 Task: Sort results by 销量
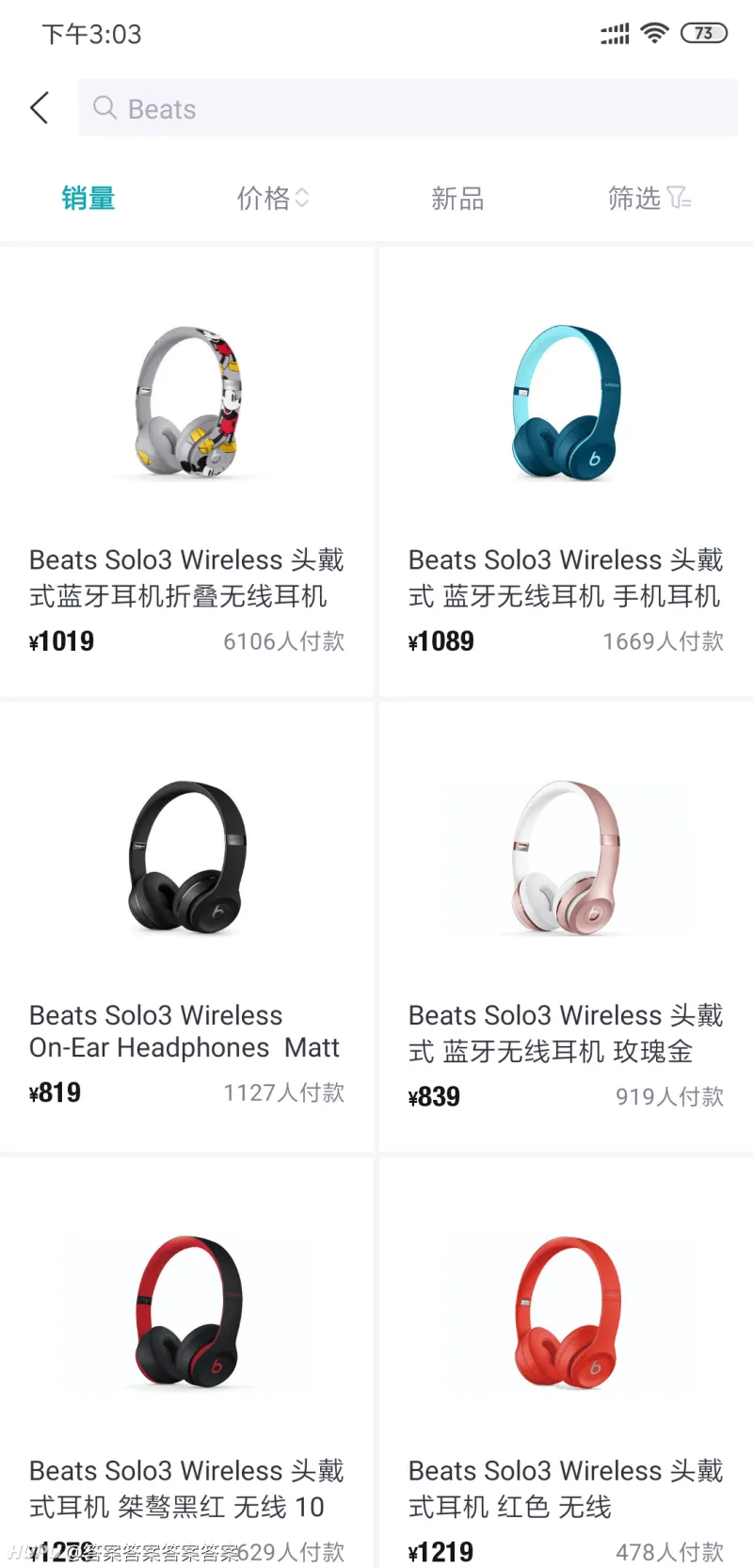click(88, 198)
